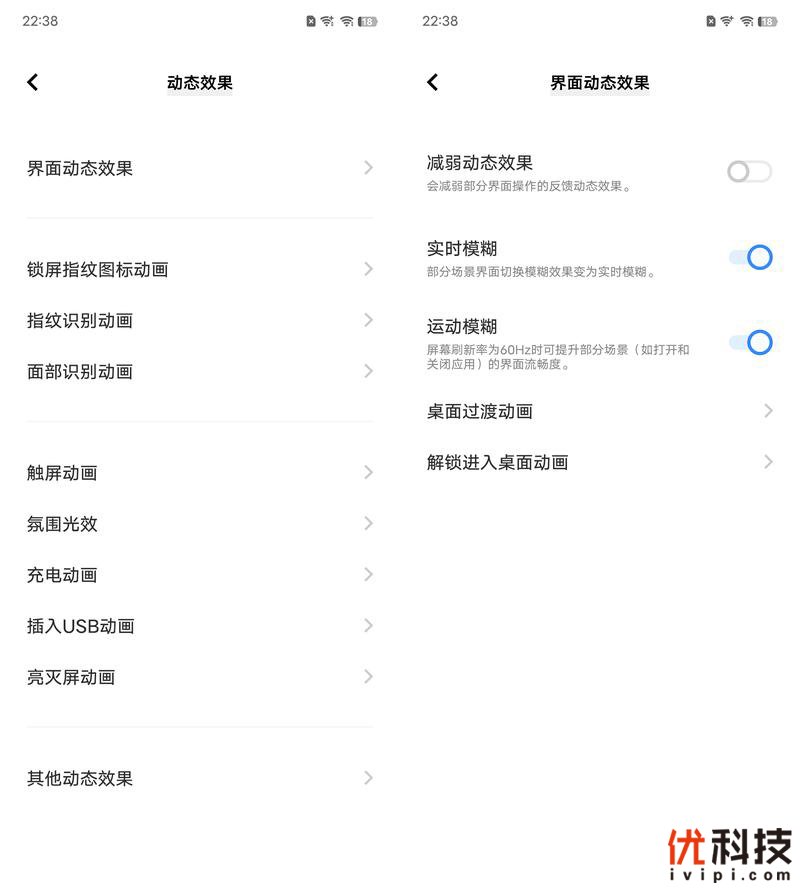Open 解锁进入桌面动画 settings
This screenshot has width=800, height=888.
tap(600, 462)
